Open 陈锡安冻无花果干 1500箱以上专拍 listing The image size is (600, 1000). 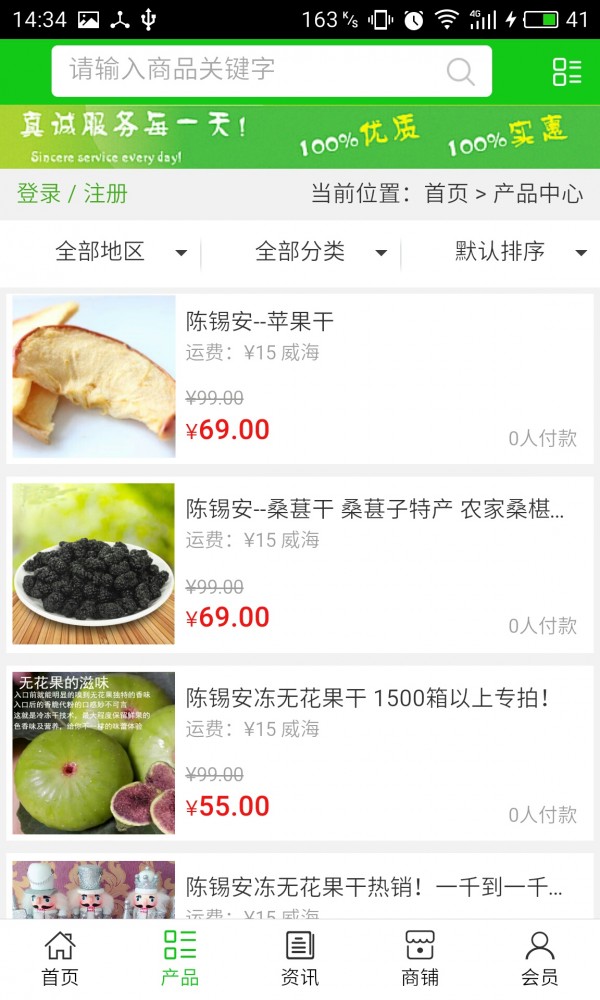[x=300, y=753]
